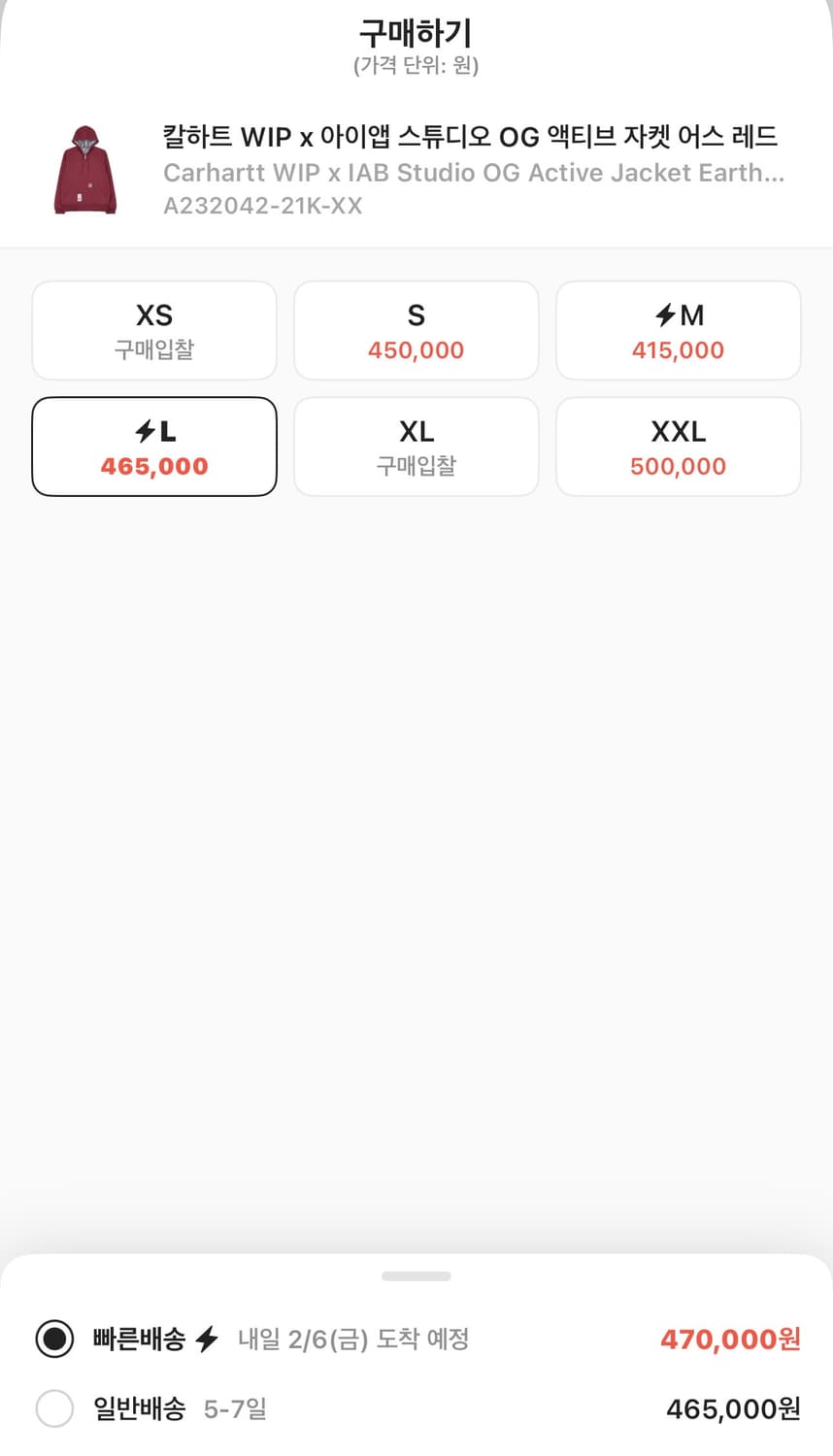Click model number A232042-21K-XX
The height and width of the screenshot is (1456, 833).
coord(264,205)
